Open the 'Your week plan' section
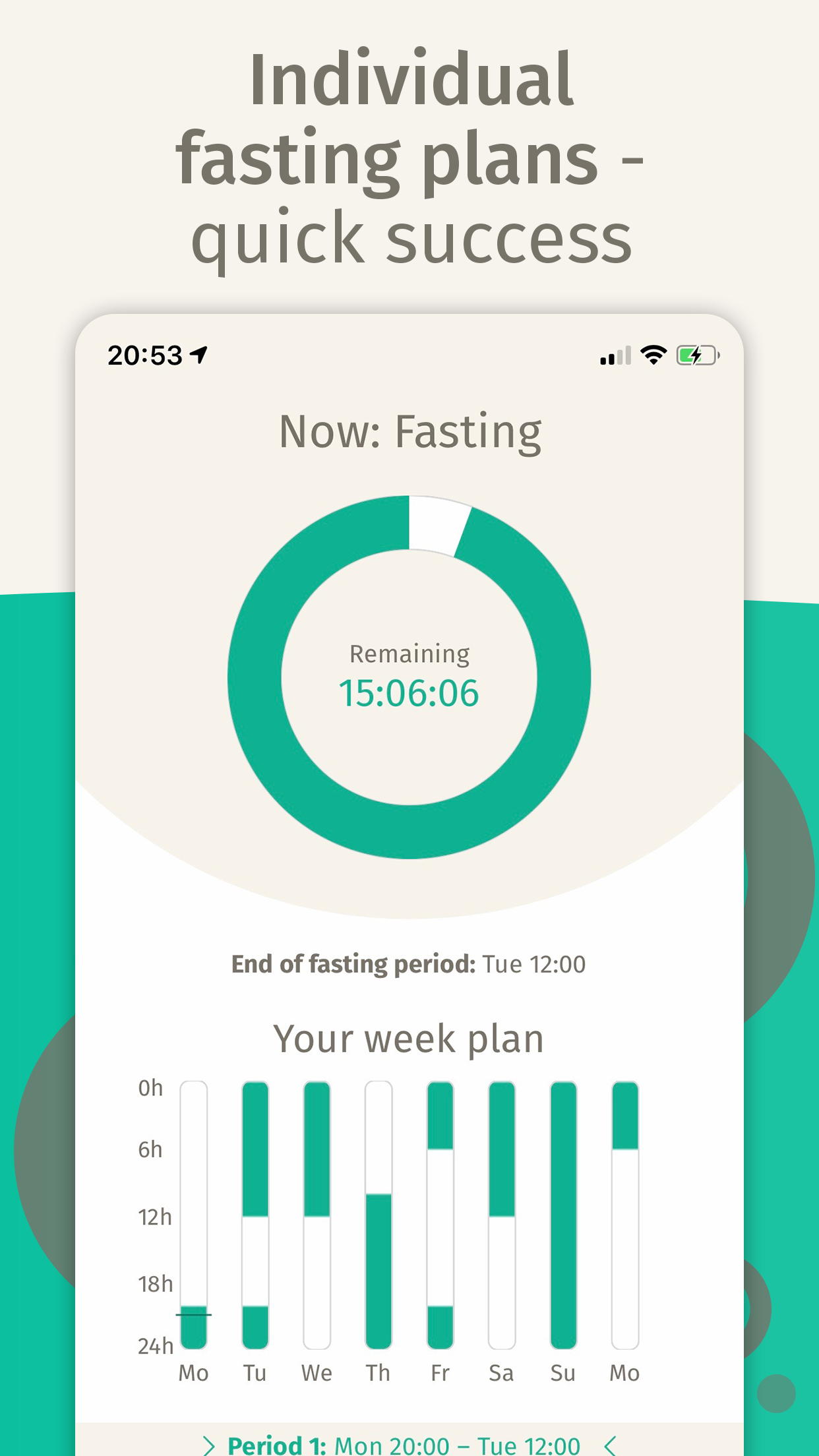The image size is (819, 1456). click(409, 1037)
